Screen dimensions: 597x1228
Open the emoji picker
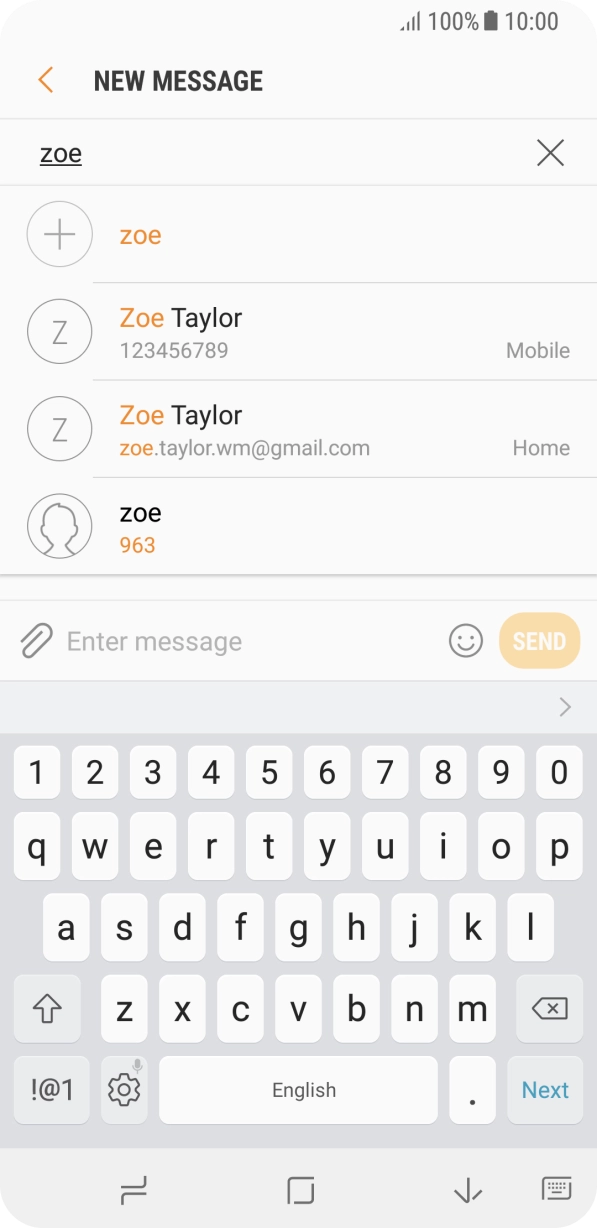pyautogui.click(x=466, y=641)
